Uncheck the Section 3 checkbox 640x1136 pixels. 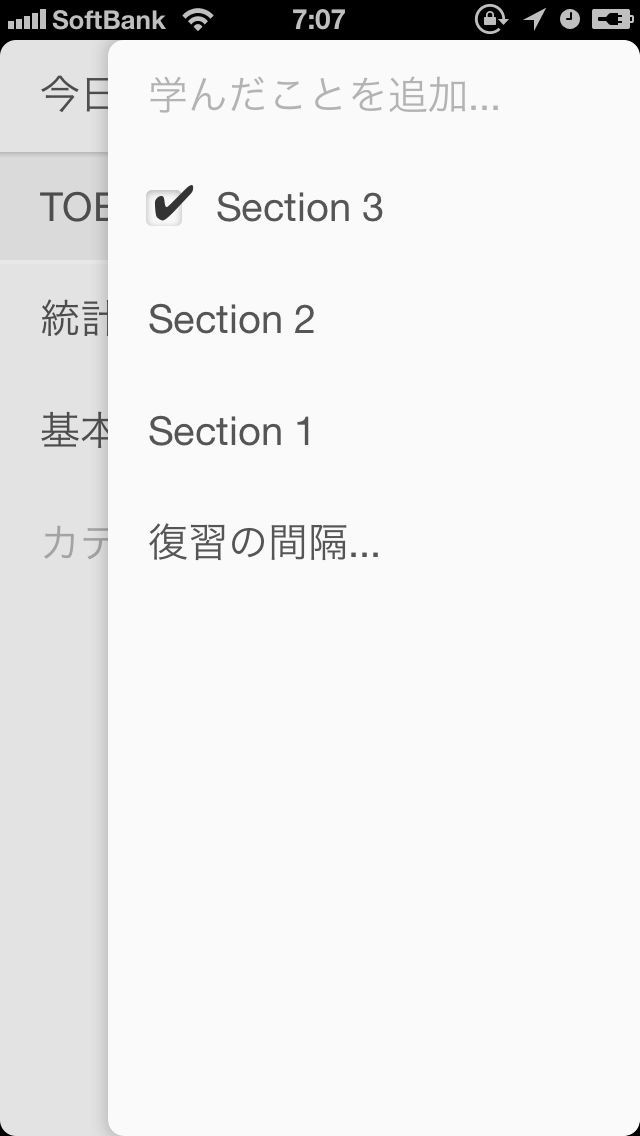click(x=165, y=207)
